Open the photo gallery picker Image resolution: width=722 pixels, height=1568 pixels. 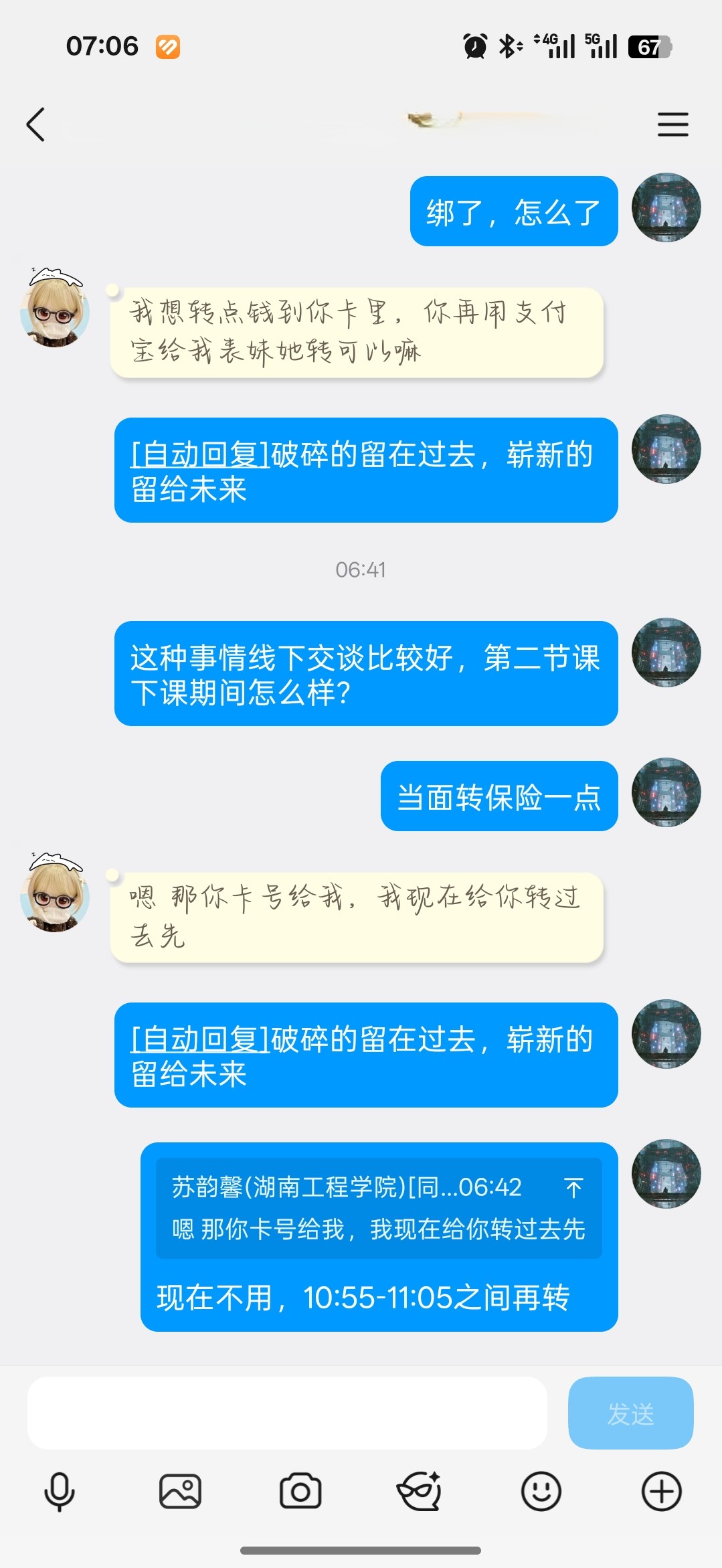pyautogui.click(x=180, y=1492)
